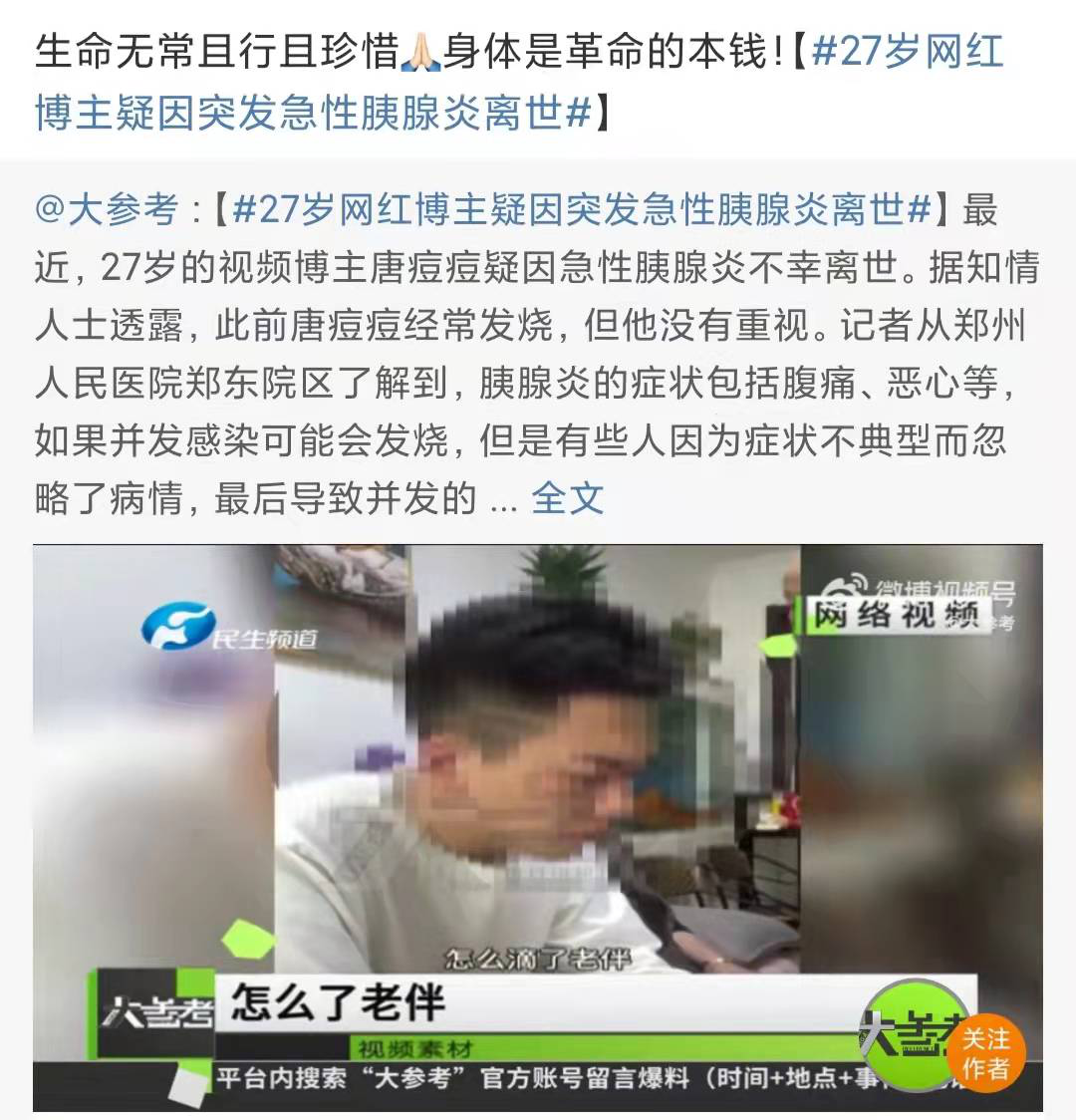The width and height of the screenshot is (1076, 1120).
Task: Open the hashtag inside the reposted text
Action: pyautogui.click(x=581, y=210)
